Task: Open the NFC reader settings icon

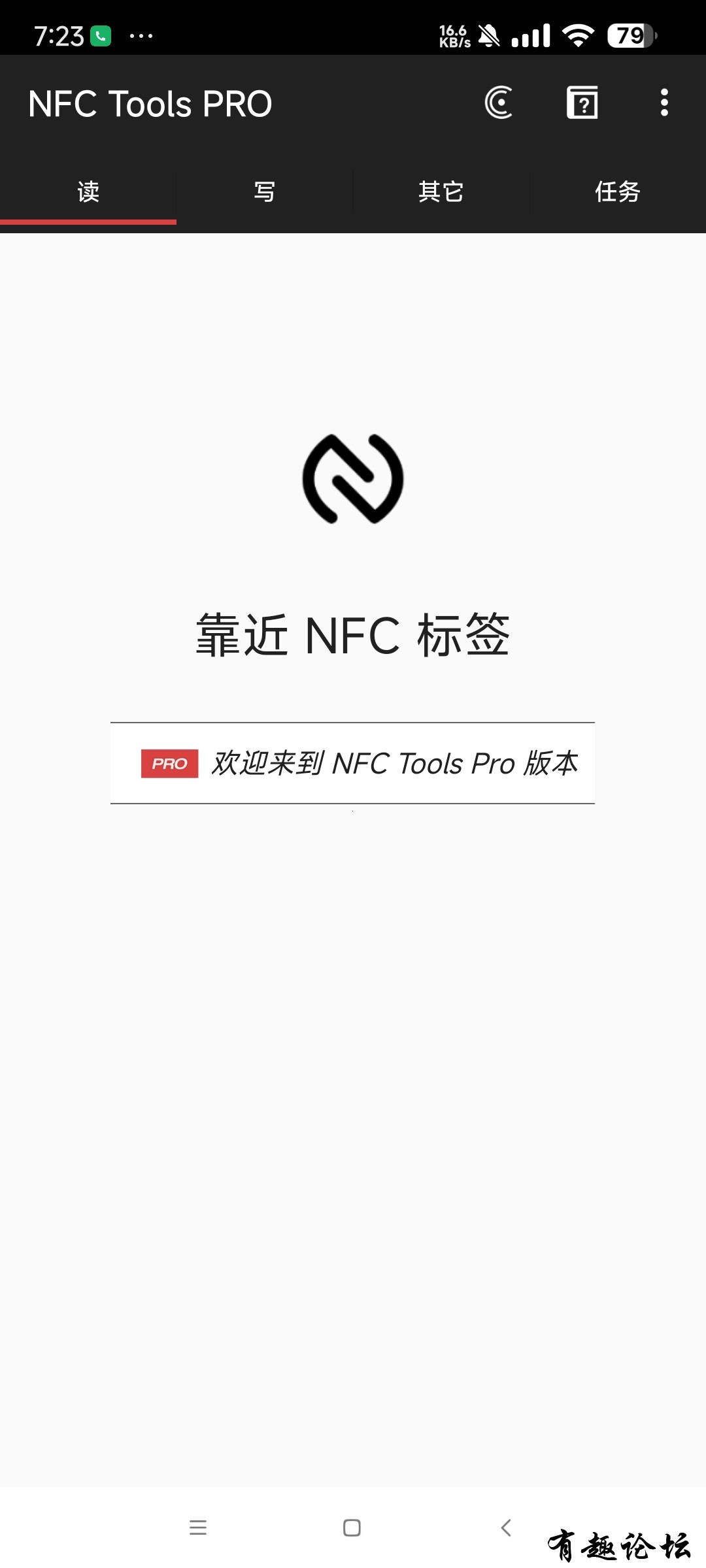Action: coord(499,103)
